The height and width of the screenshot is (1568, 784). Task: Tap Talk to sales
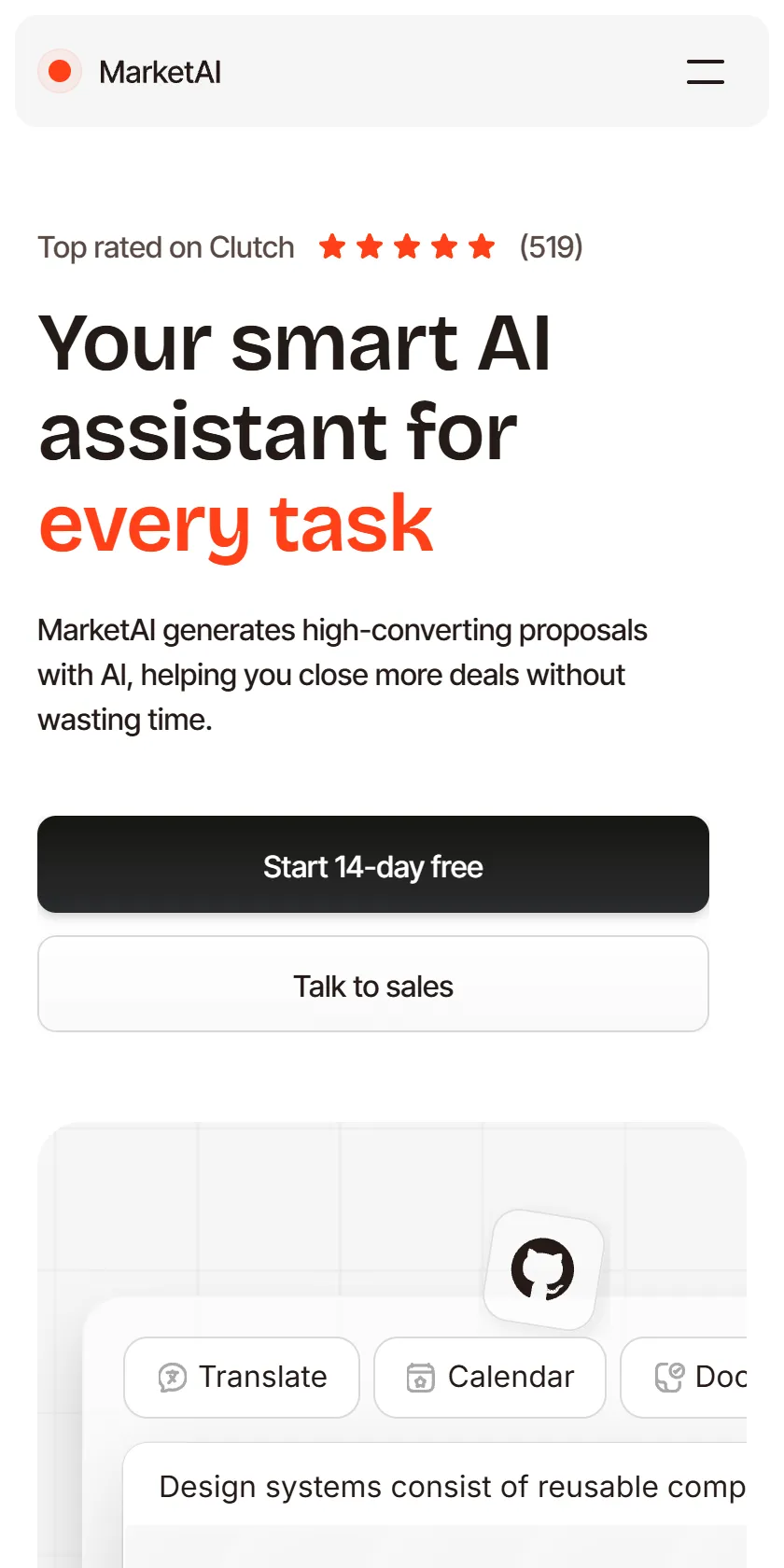click(373, 985)
